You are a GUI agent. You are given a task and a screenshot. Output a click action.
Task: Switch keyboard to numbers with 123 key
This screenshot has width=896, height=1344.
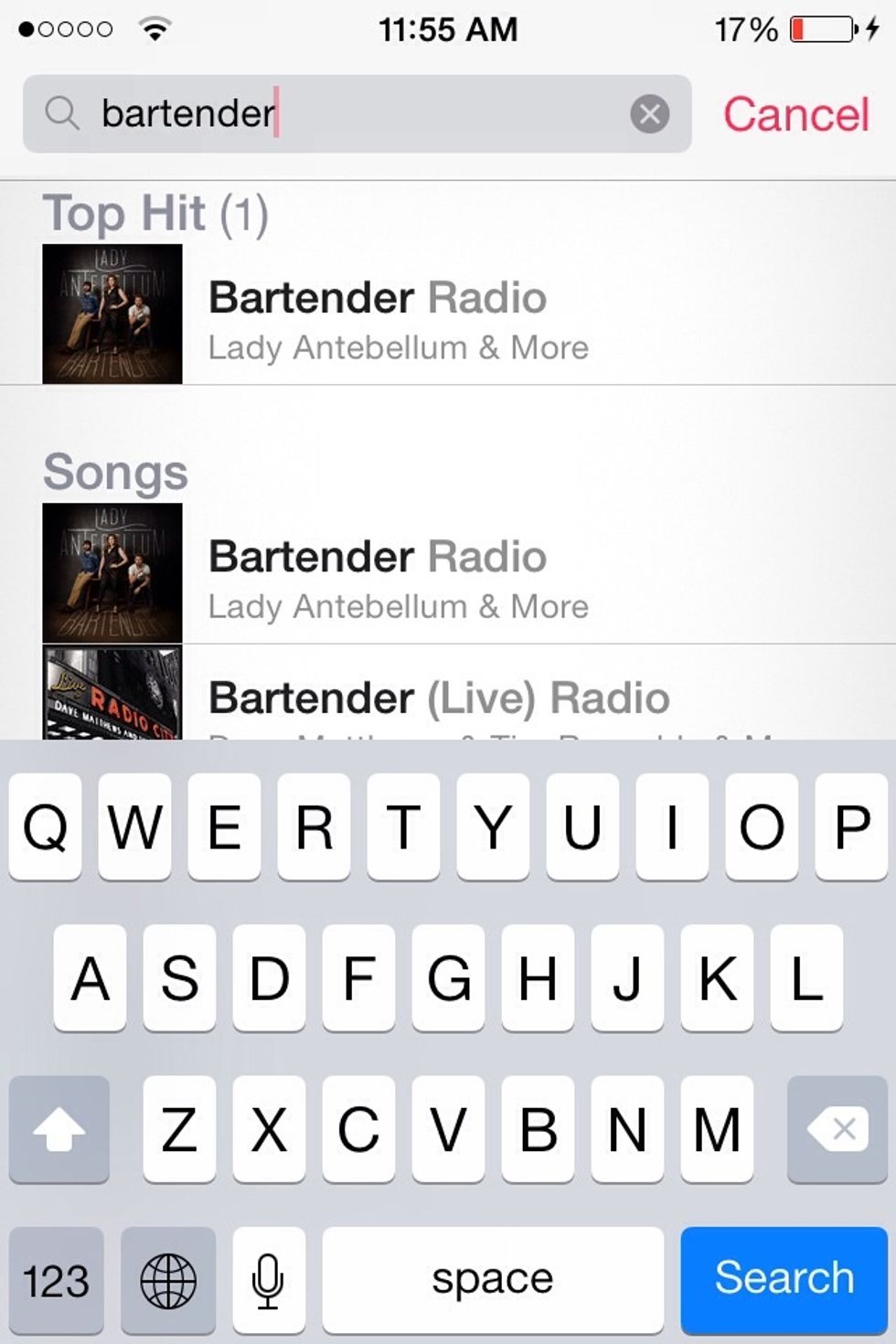coord(56,1280)
